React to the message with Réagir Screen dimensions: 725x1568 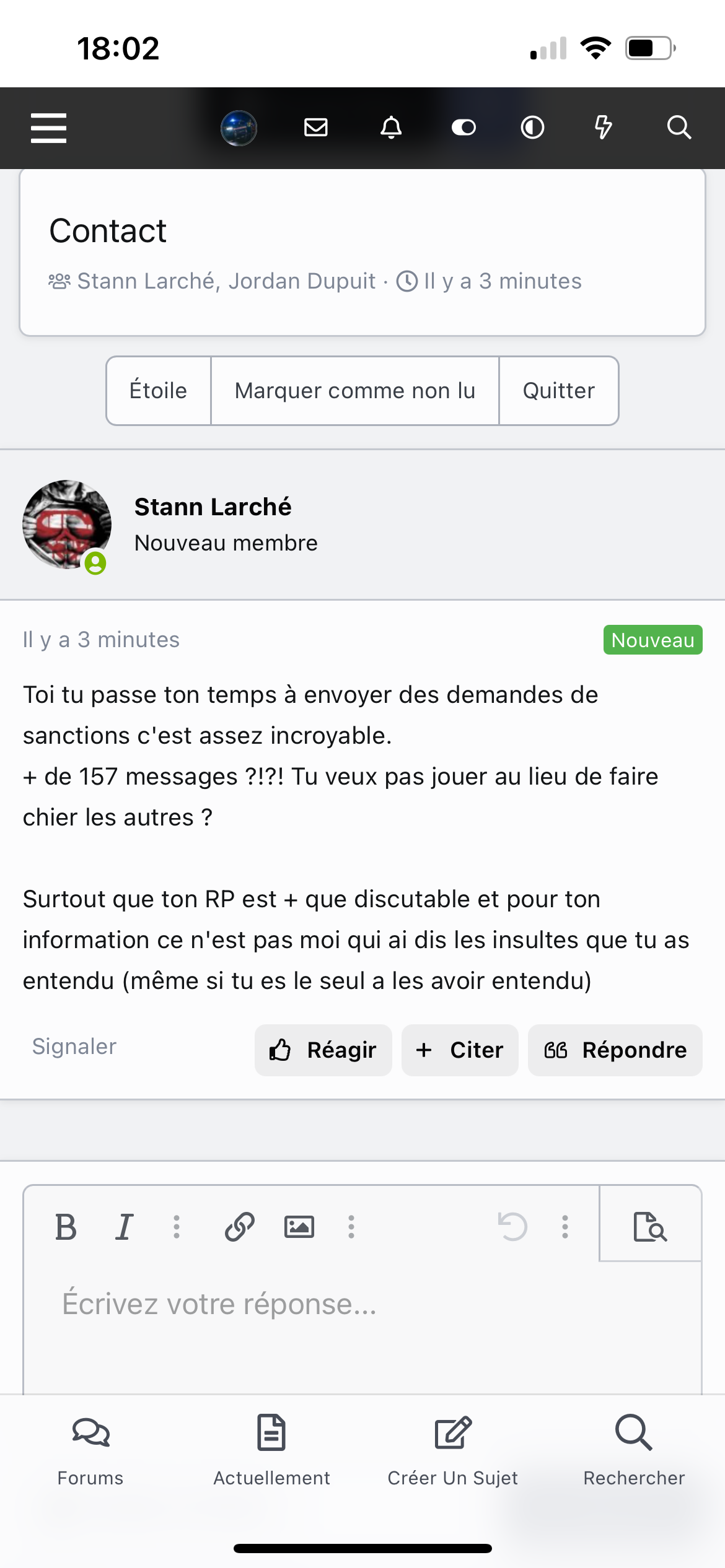pos(323,1050)
